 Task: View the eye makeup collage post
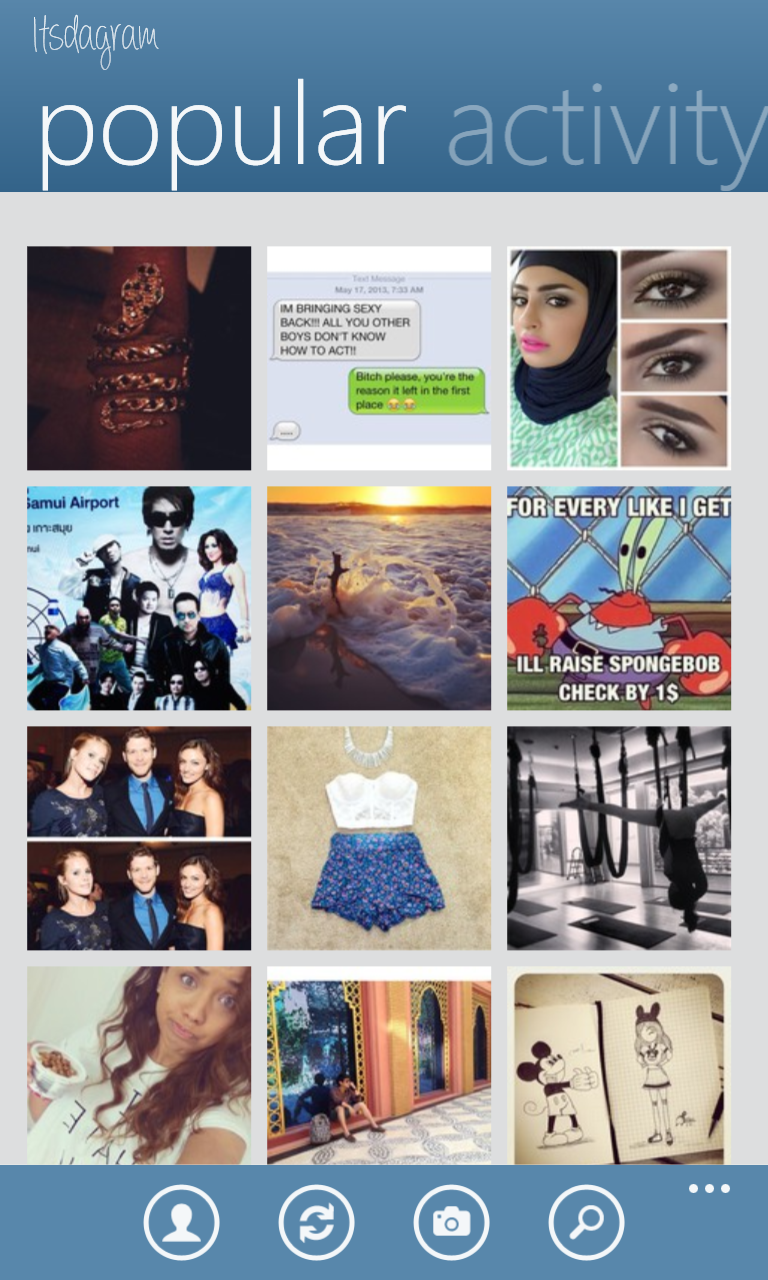[x=619, y=358]
